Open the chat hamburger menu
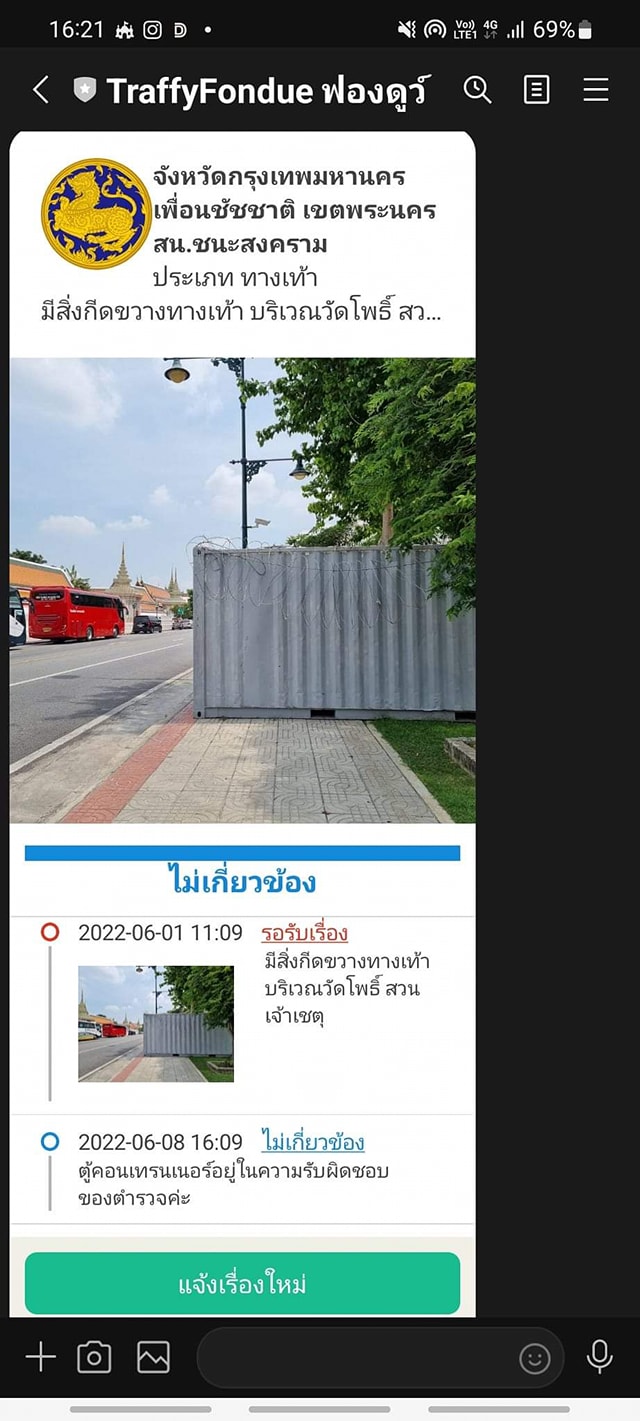Viewport: 640px width, 1421px height. (x=596, y=90)
